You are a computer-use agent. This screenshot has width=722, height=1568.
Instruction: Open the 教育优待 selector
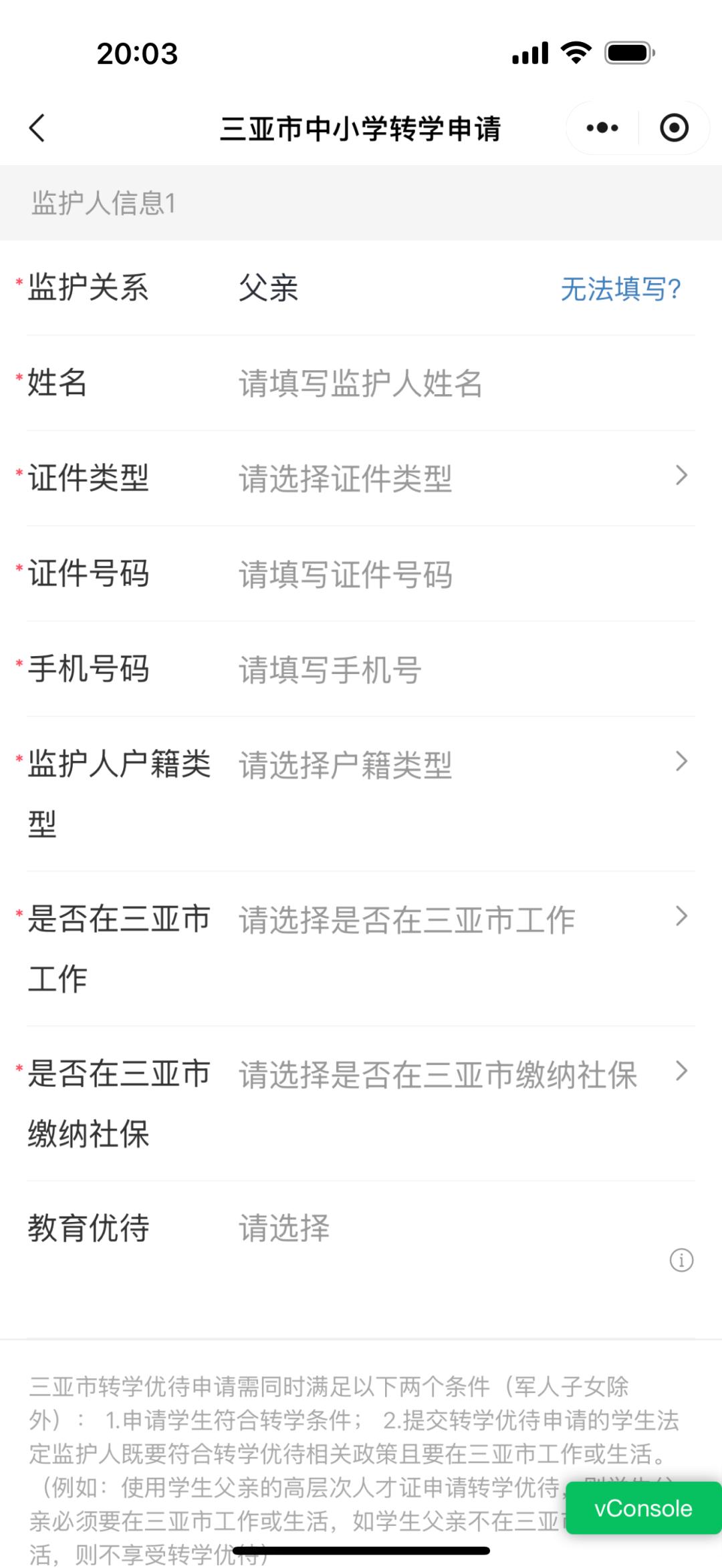[x=441, y=1228]
